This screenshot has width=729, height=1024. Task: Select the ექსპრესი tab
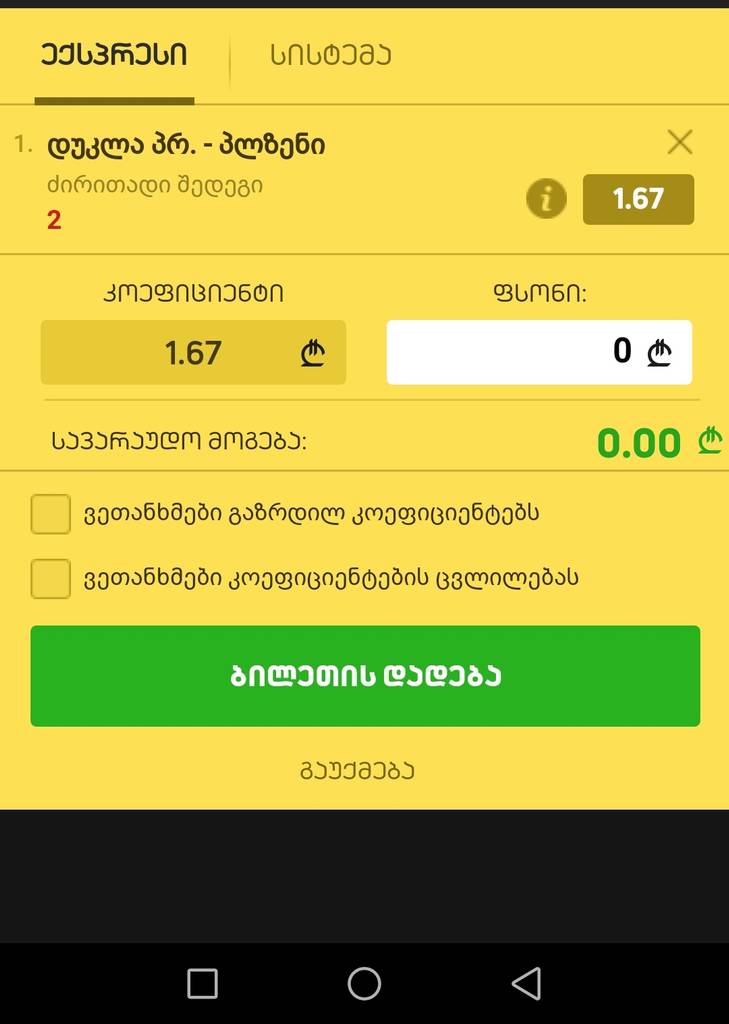(113, 58)
